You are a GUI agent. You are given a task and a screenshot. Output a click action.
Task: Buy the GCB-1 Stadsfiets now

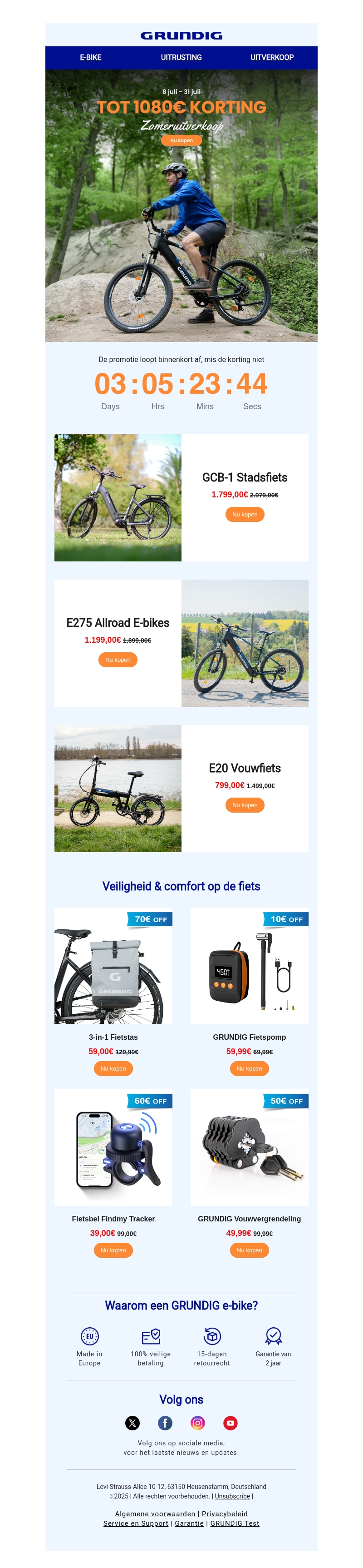(245, 514)
